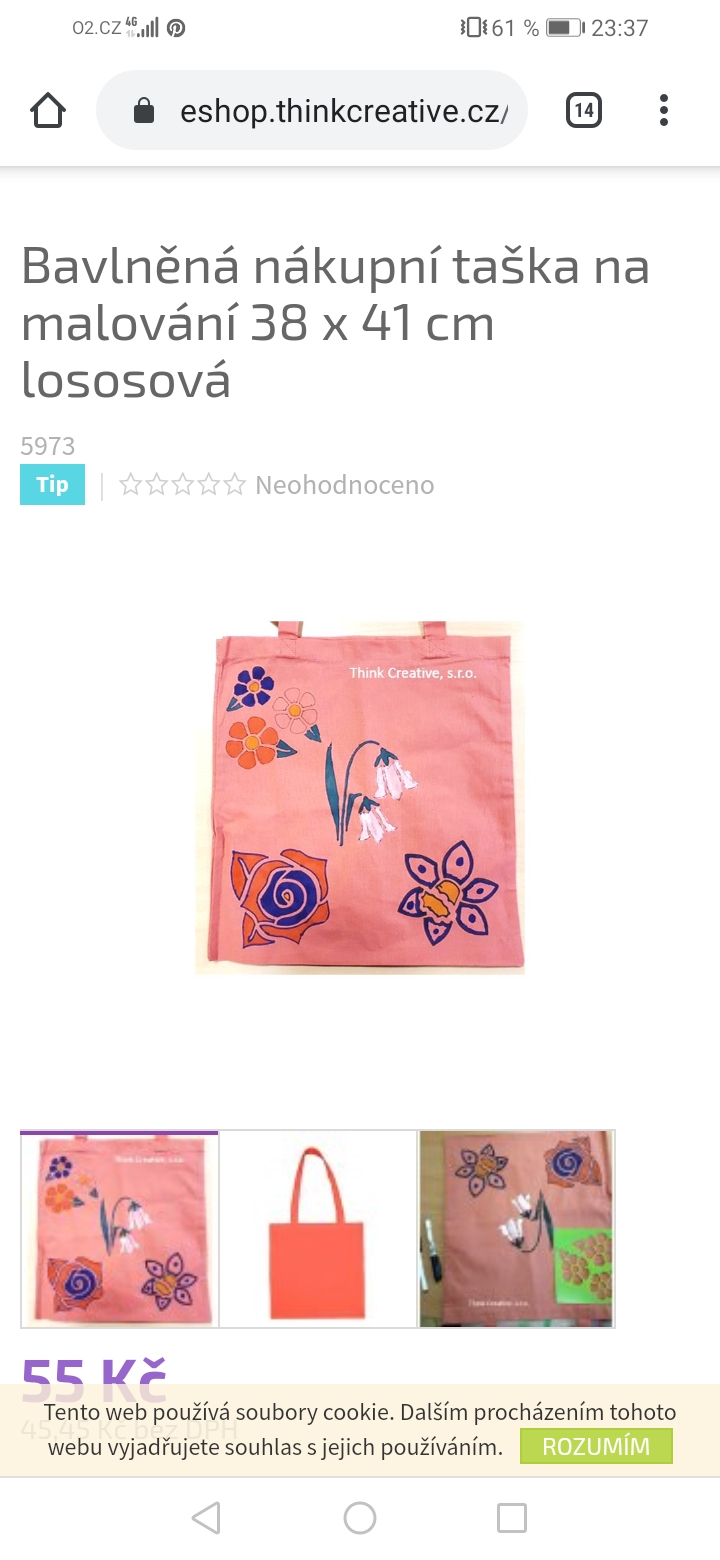
Task: Open the browser overflow menu
Action: (x=664, y=110)
